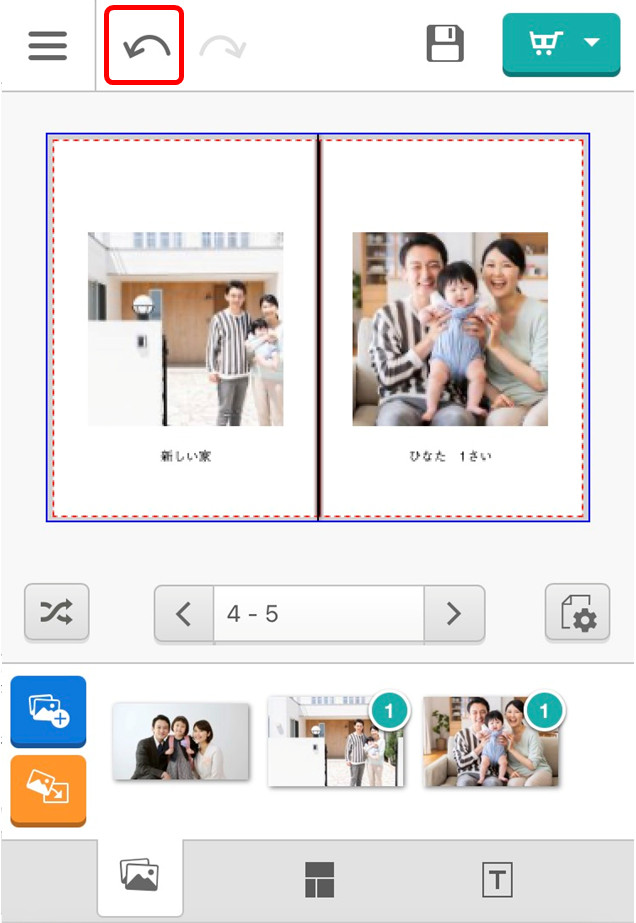Undo the last edit
636x923 pixels.
pyautogui.click(x=144, y=45)
